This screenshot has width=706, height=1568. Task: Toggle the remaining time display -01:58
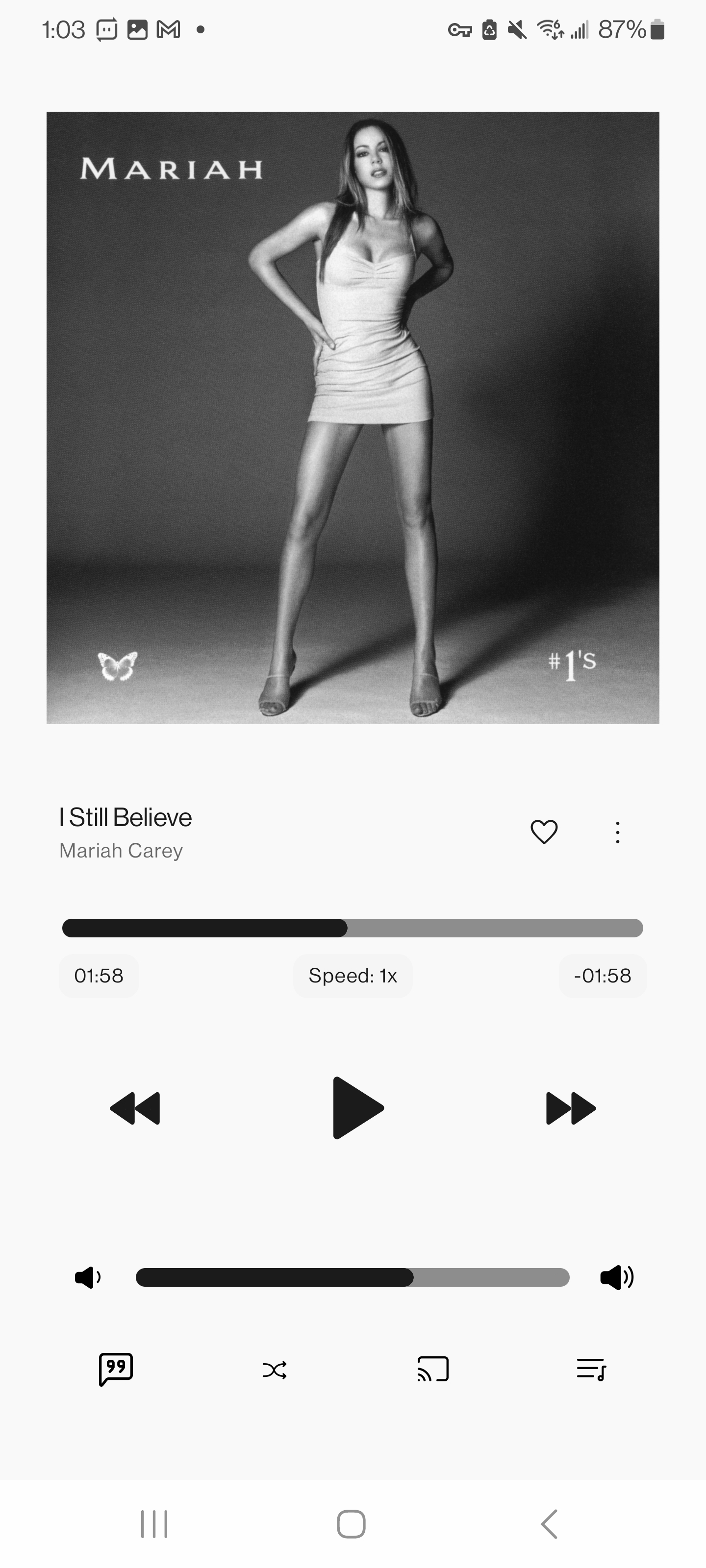pyautogui.click(x=602, y=976)
